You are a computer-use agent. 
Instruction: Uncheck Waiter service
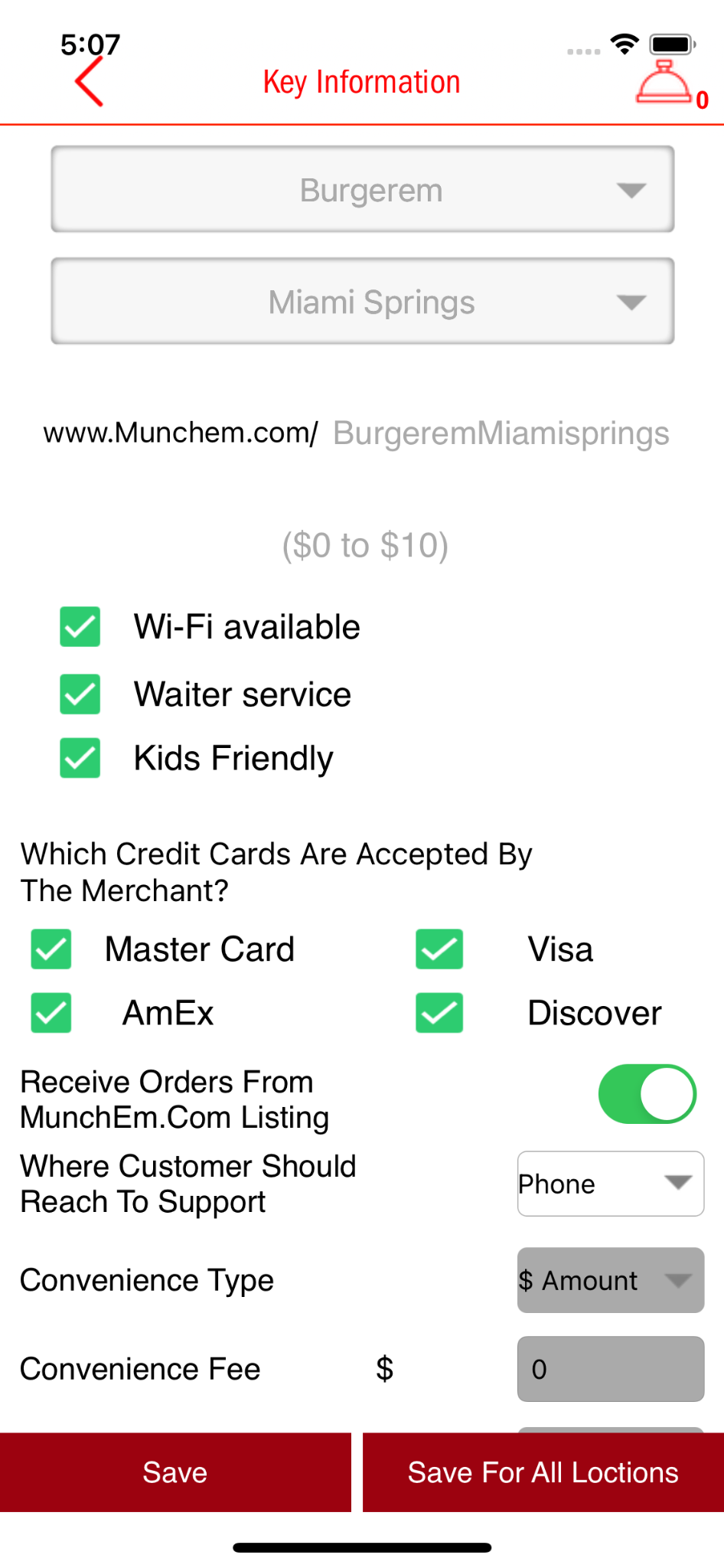pyautogui.click(x=80, y=694)
